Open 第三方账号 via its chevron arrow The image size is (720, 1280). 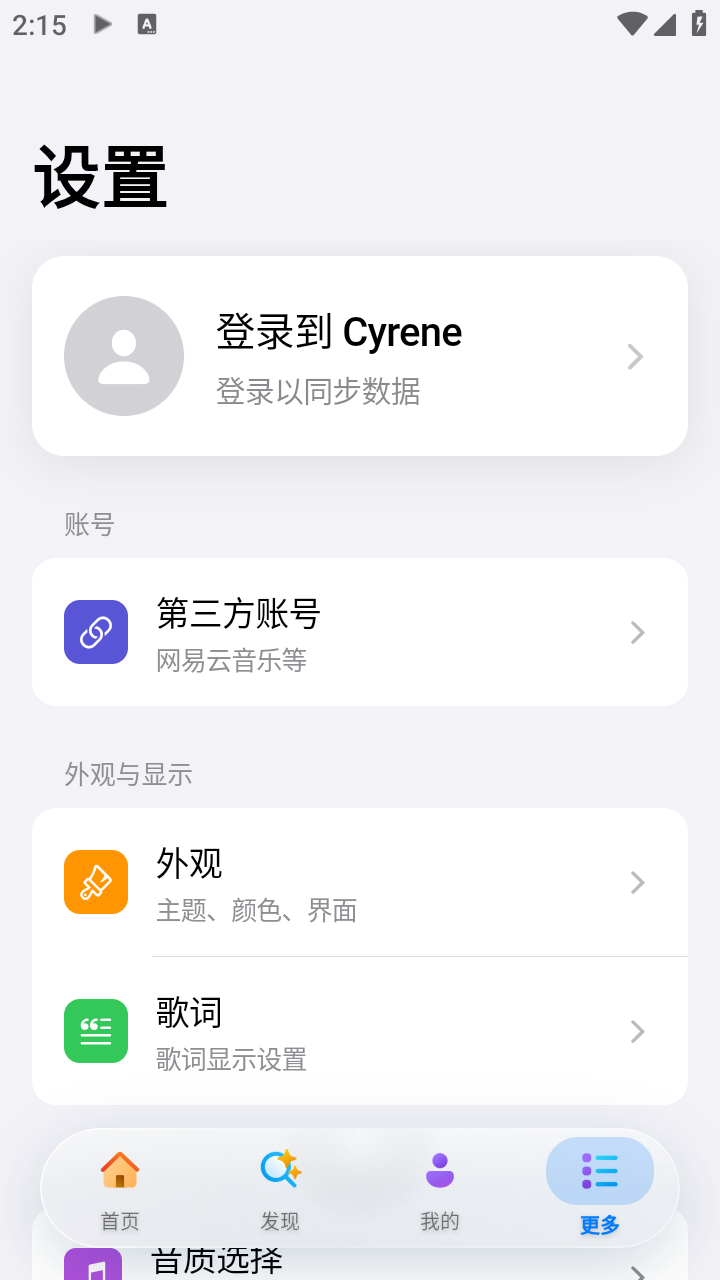637,632
